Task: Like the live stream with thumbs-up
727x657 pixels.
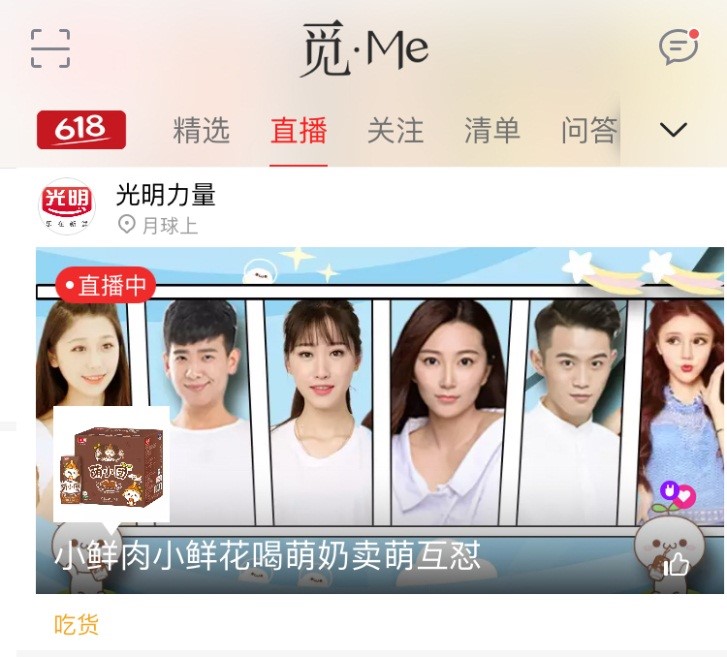Action: coord(677,565)
